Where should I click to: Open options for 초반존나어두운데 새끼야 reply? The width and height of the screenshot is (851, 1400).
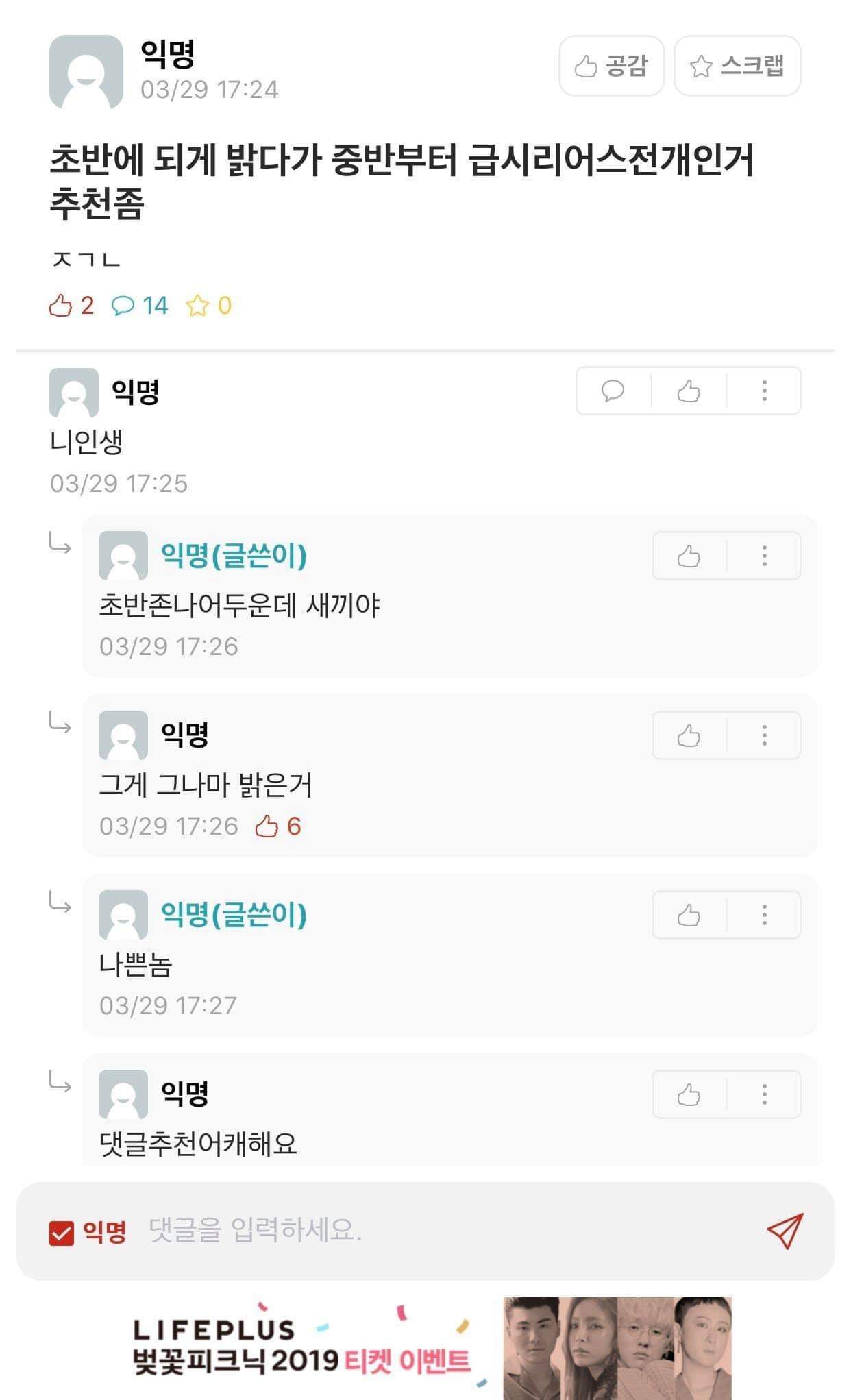[x=764, y=556]
